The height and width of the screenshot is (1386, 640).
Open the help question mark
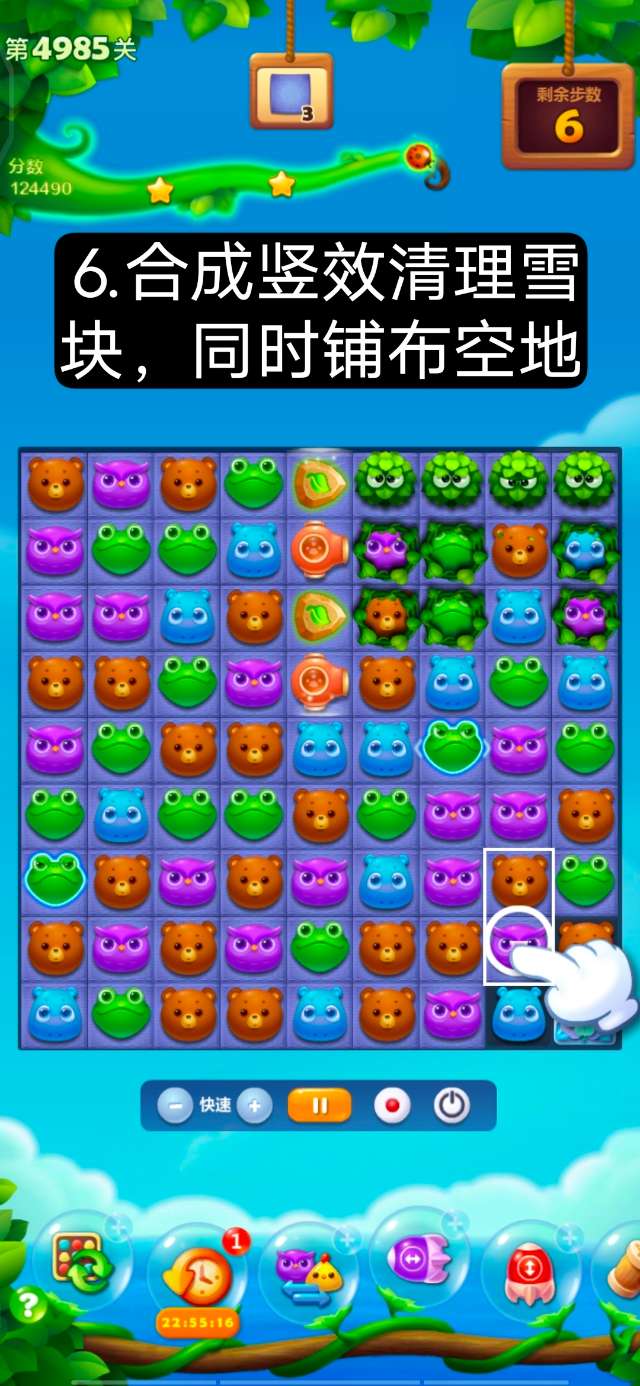coord(27,1305)
